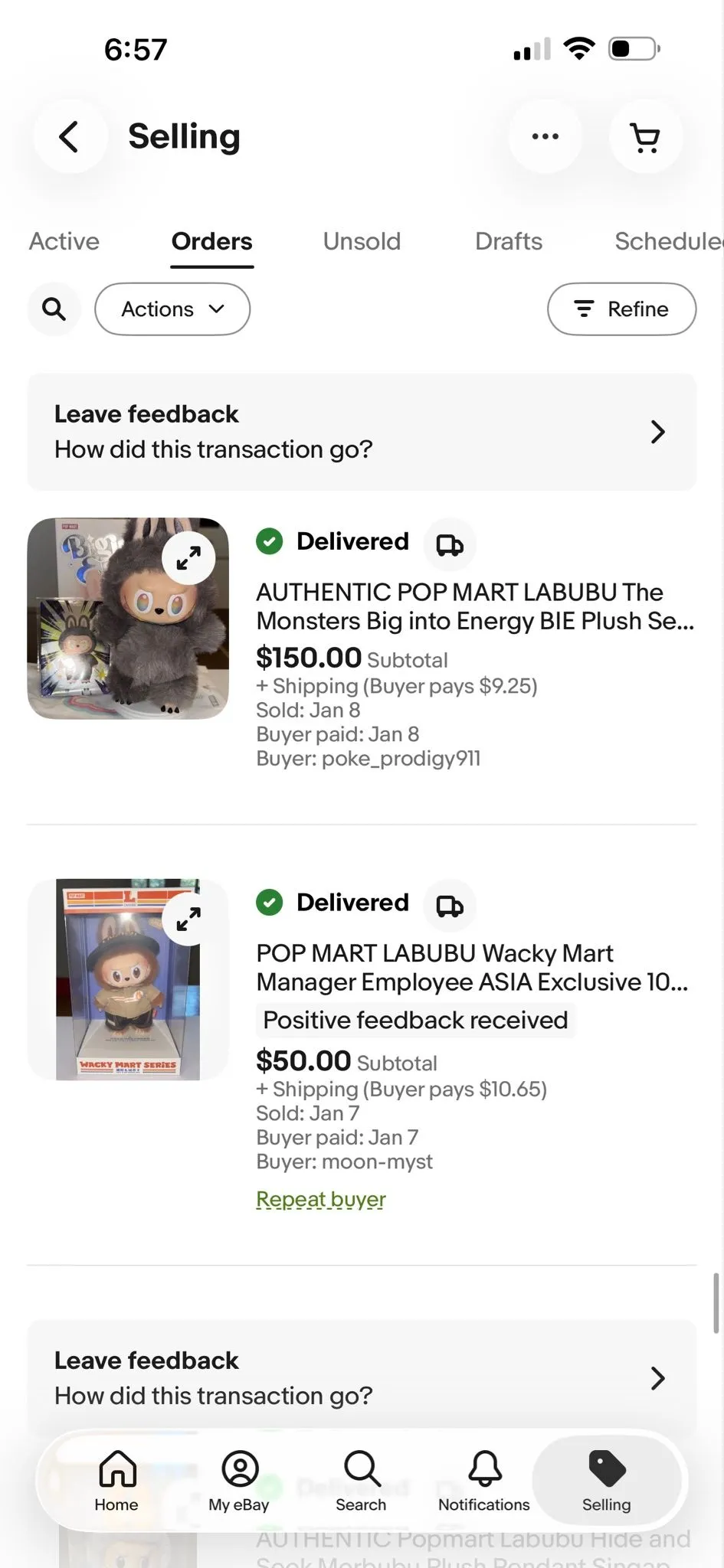Open the bottom navigation's Search tab
724x1568 pixels.
(x=361, y=1481)
